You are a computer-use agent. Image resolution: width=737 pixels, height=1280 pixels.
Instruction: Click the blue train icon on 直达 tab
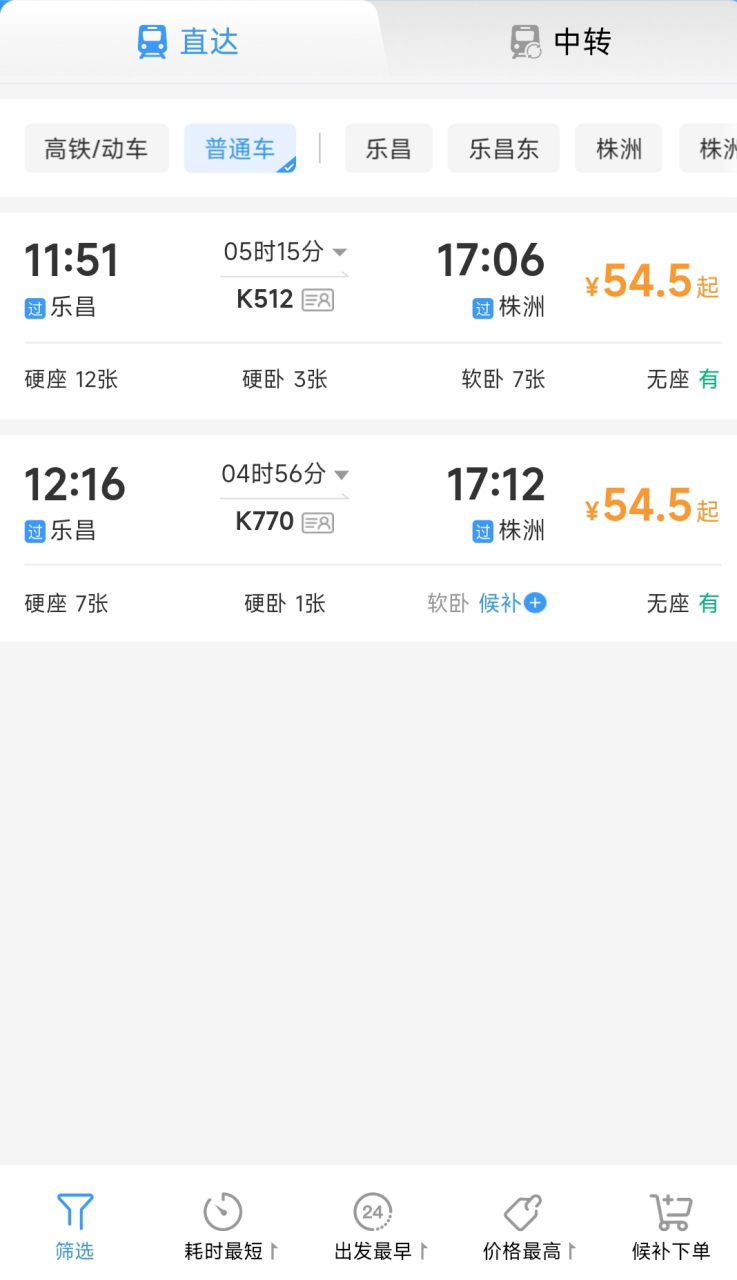(x=152, y=39)
